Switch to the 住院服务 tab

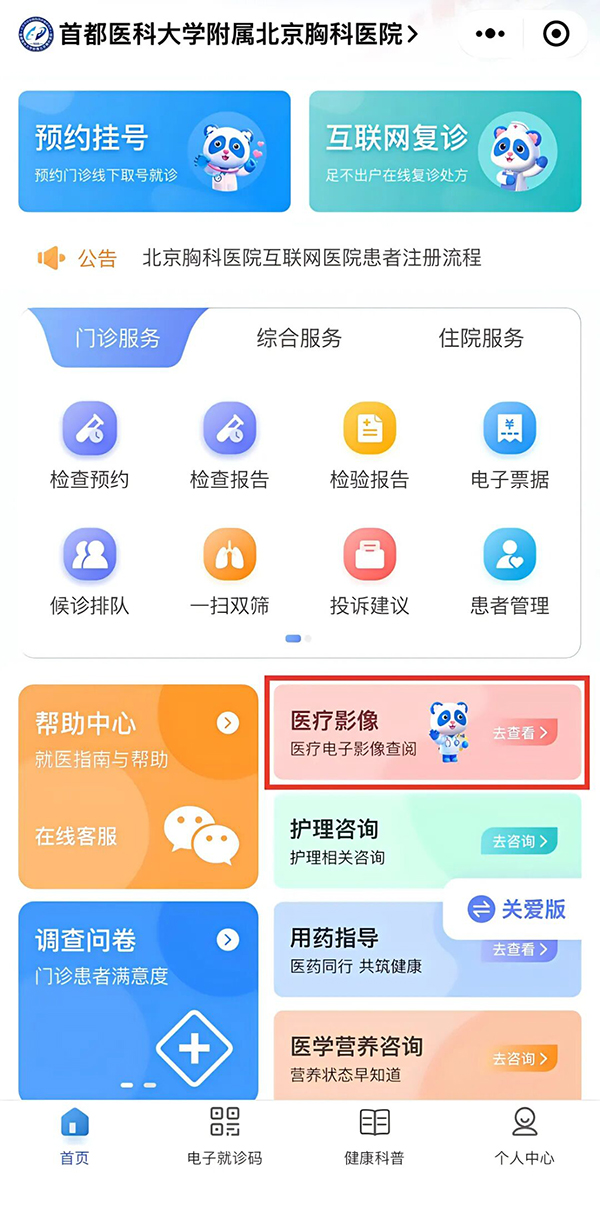tap(481, 338)
